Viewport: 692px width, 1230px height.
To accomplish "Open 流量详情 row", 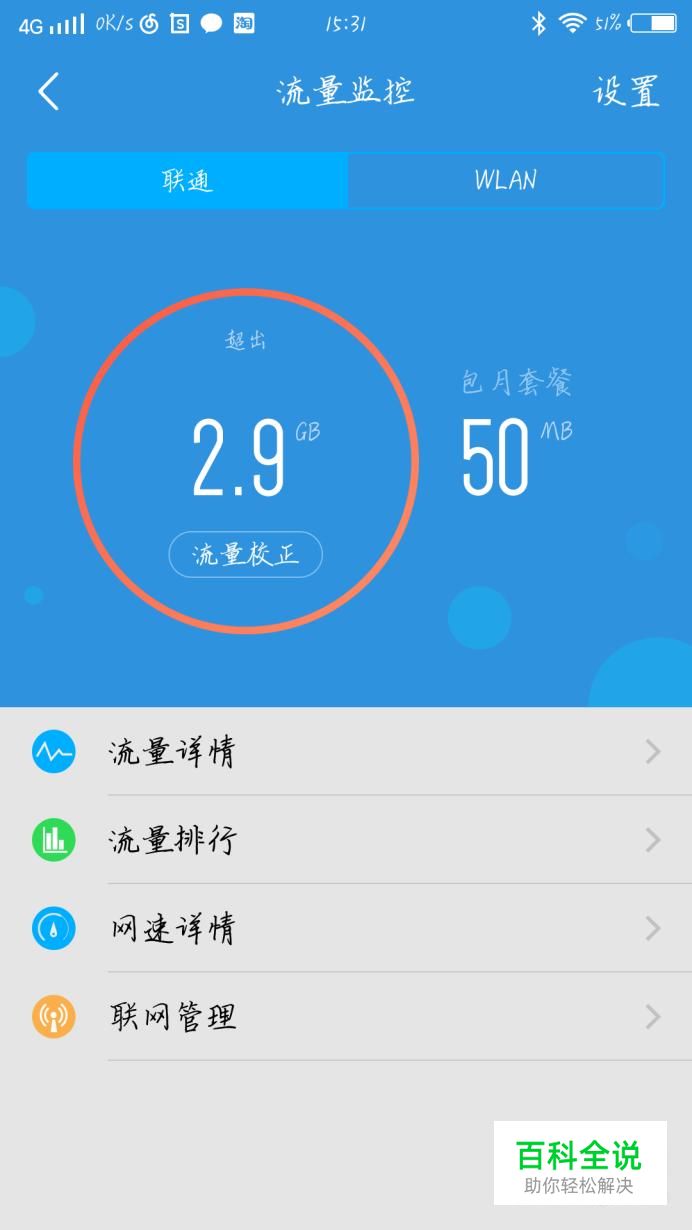I will (x=346, y=752).
